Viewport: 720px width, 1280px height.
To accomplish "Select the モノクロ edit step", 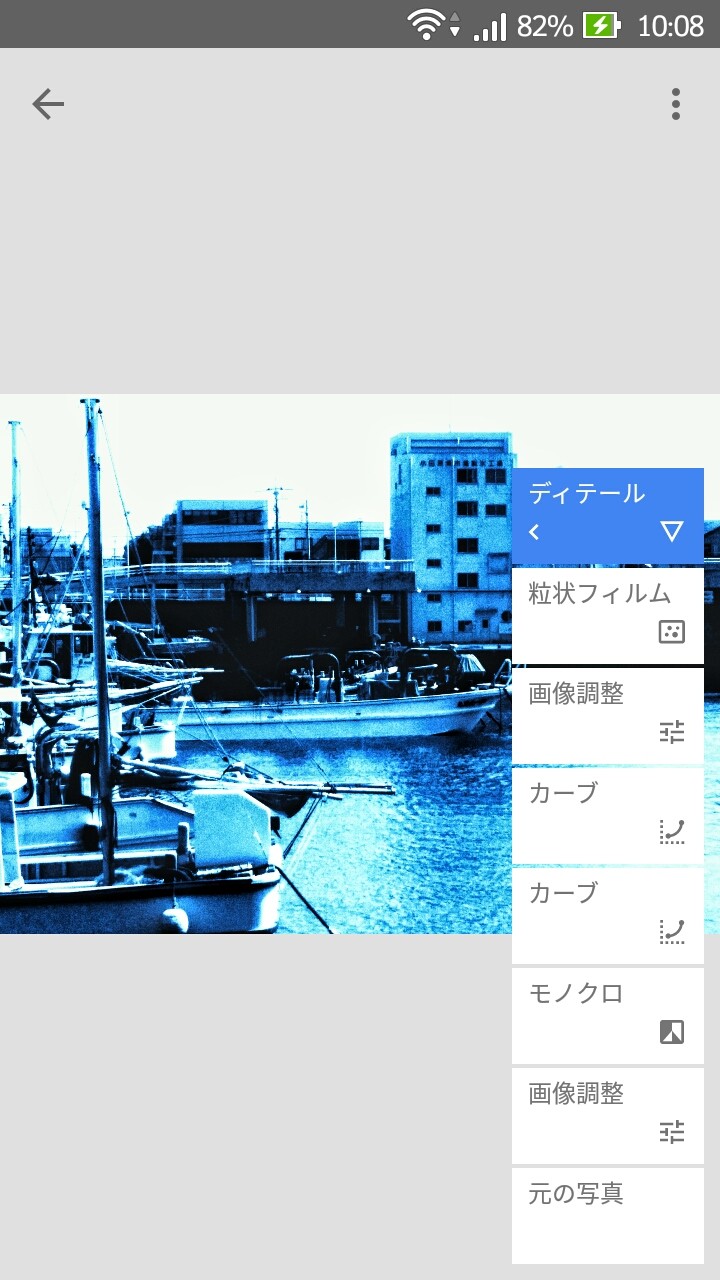I will click(x=607, y=1014).
